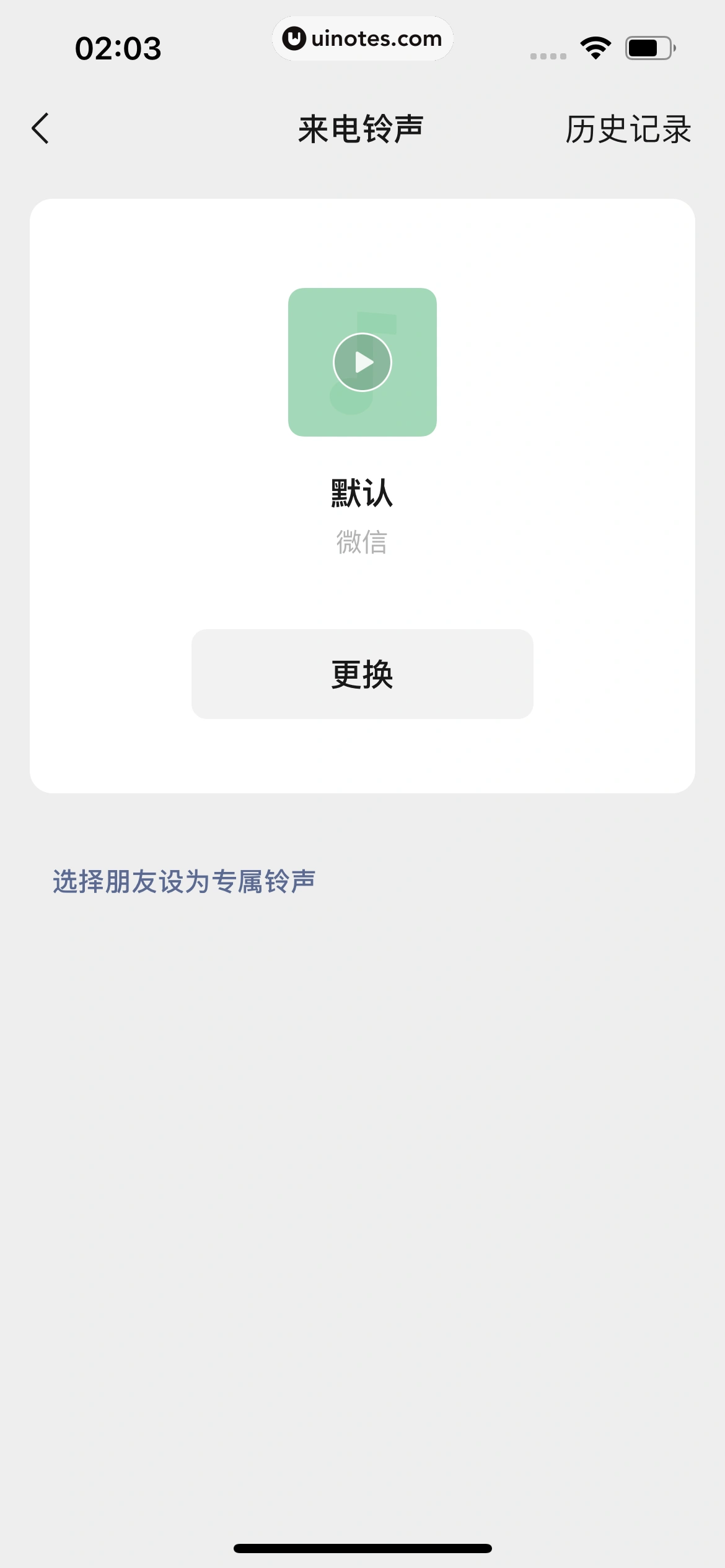Go back from the 来电铃声 page
Viewport: 725px width, 1568px height.
41,129
